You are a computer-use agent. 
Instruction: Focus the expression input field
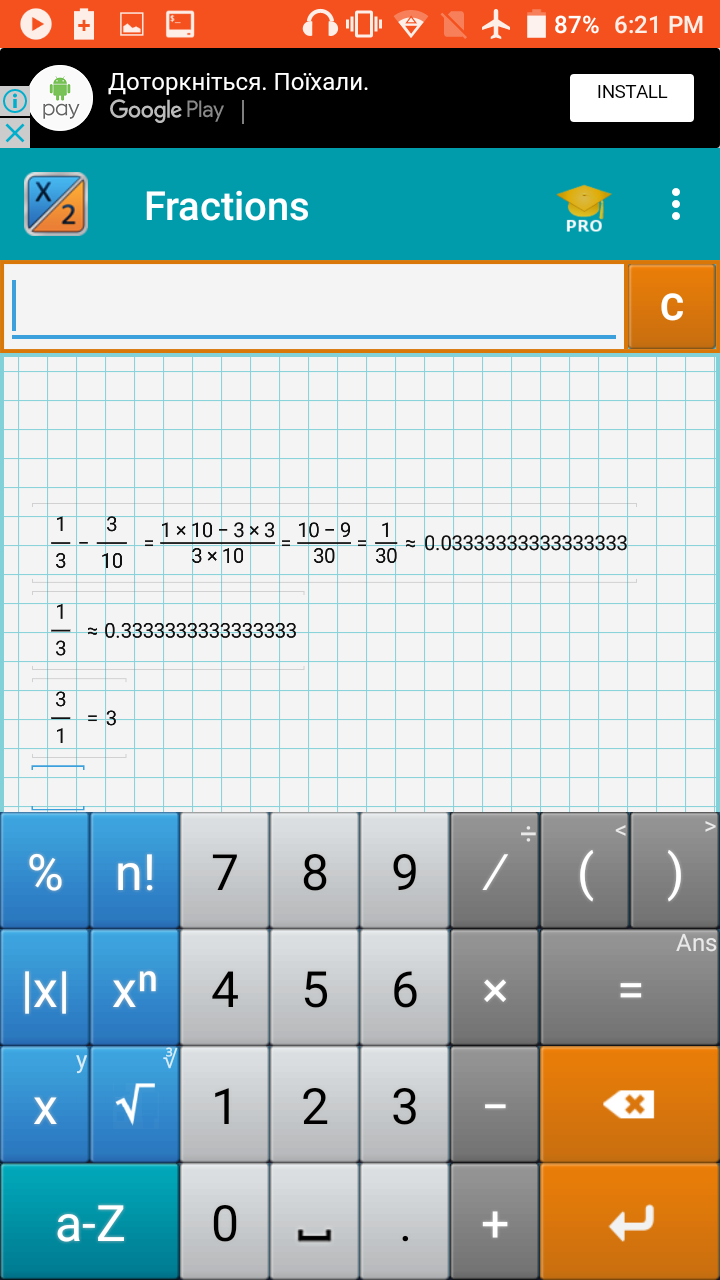314,306
